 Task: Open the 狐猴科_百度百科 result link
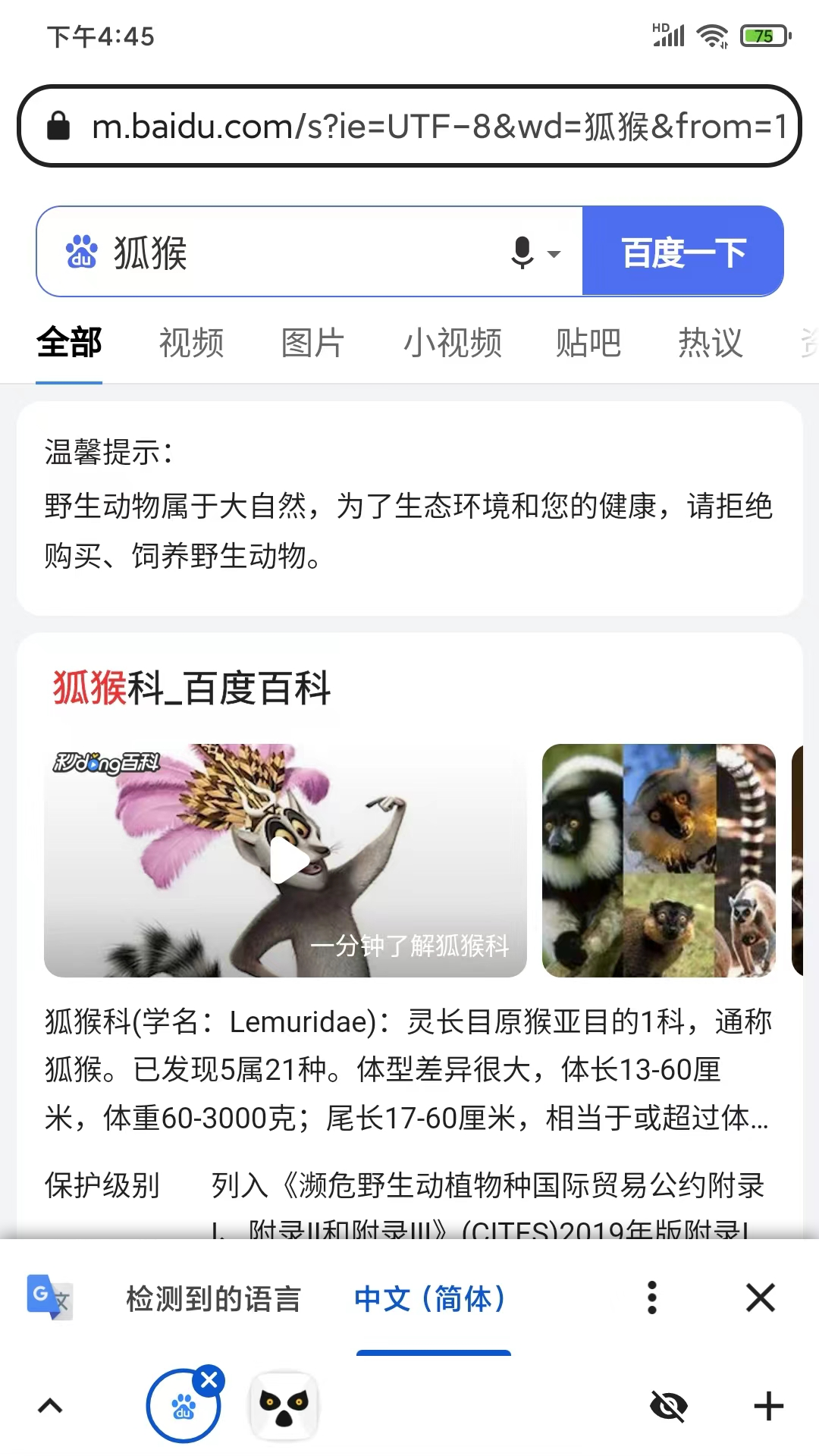pyautogui.click(x=191, y=689)
